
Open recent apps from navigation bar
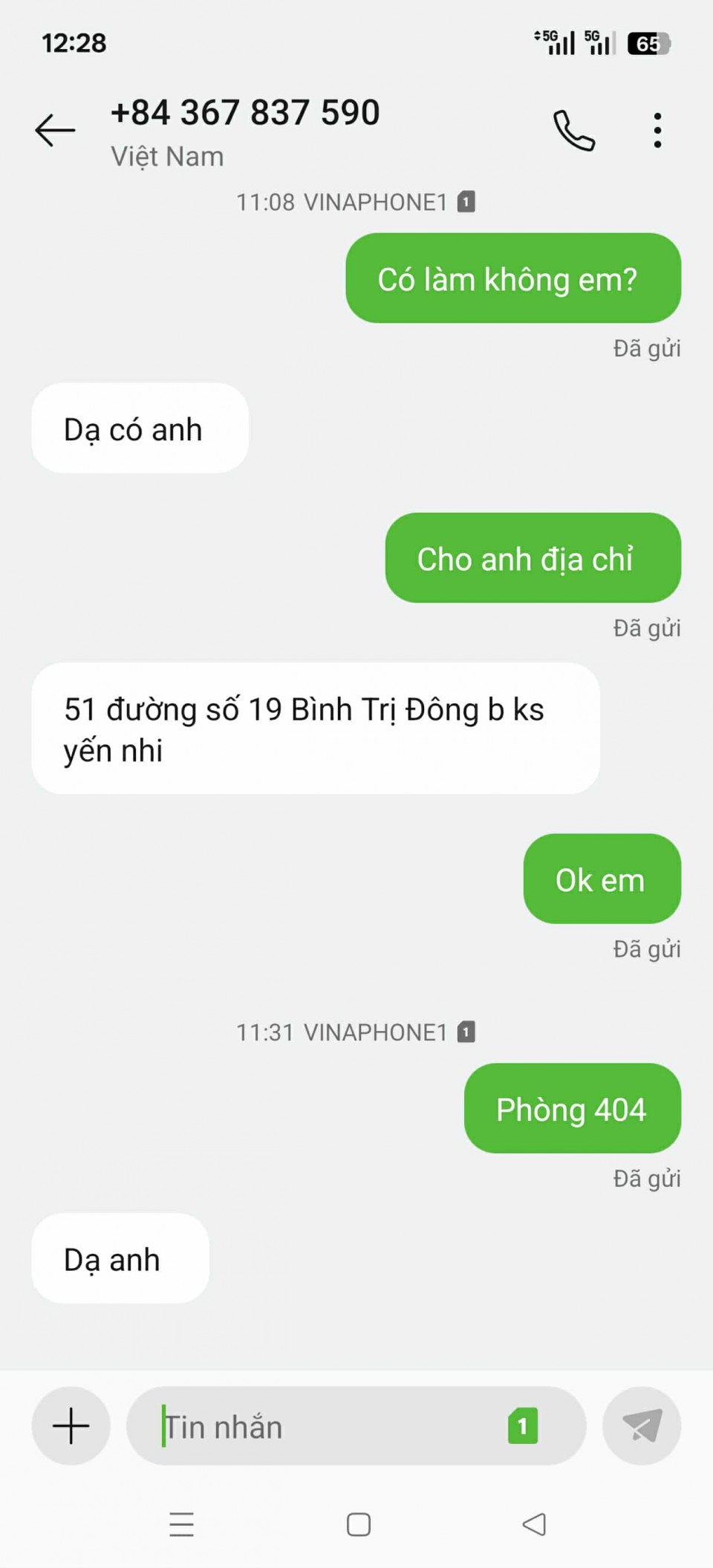182,1525
